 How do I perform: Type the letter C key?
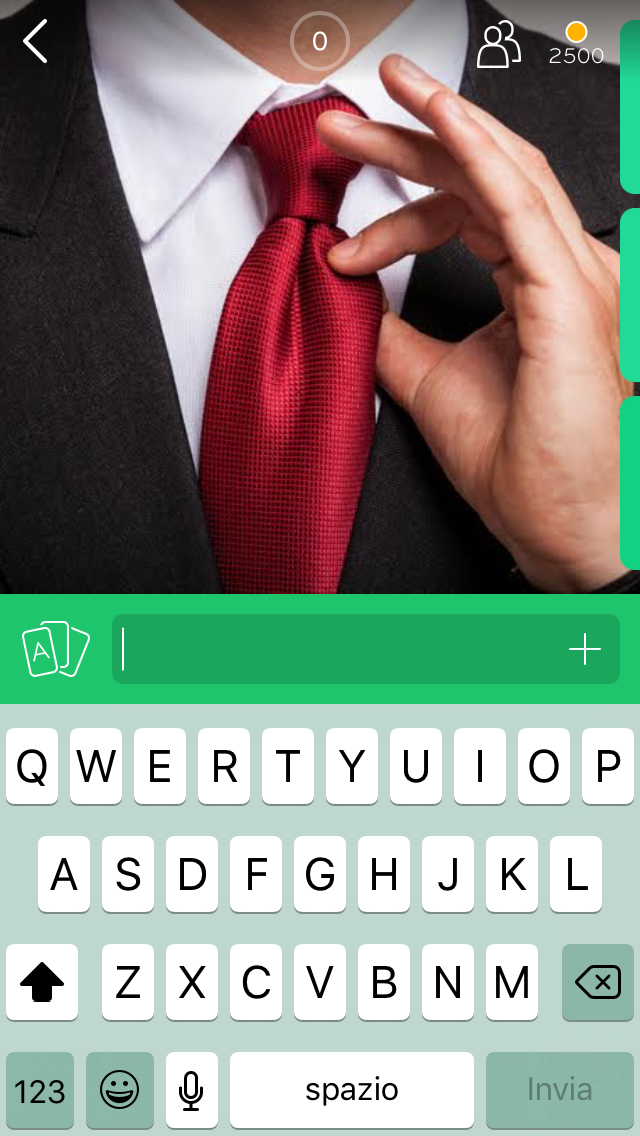(x=256, y=982)
